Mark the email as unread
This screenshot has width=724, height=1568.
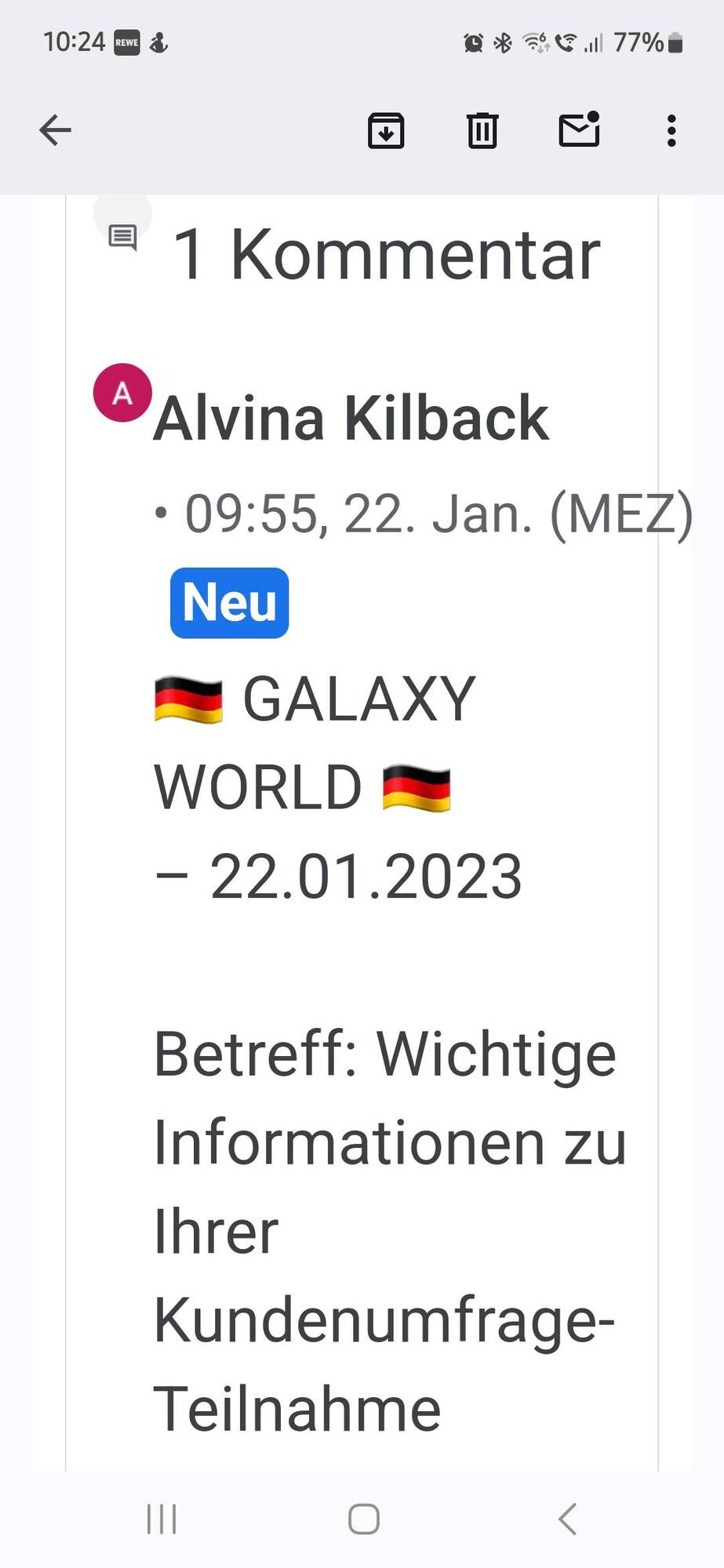pyautogui.click(x=579, y=129)
